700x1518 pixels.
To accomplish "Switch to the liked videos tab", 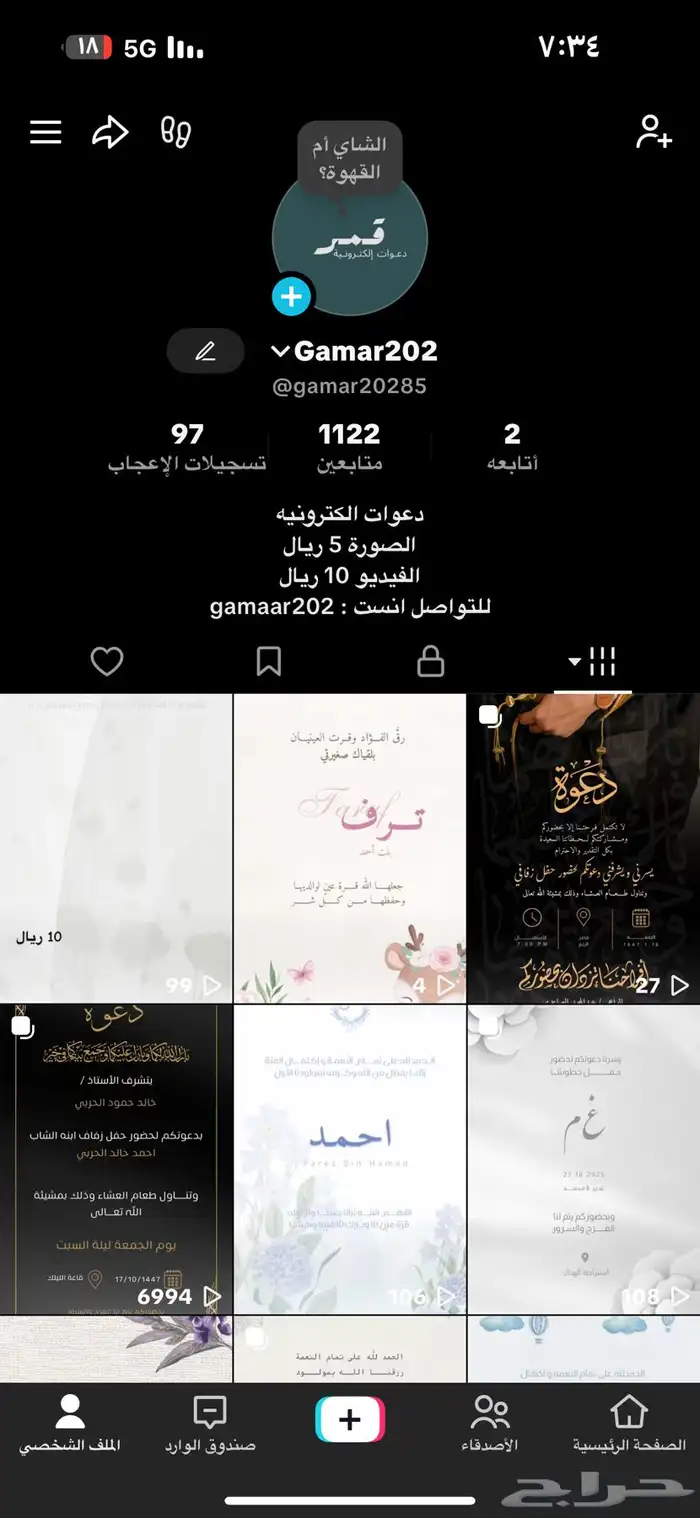I will click(x=107, y=661).
